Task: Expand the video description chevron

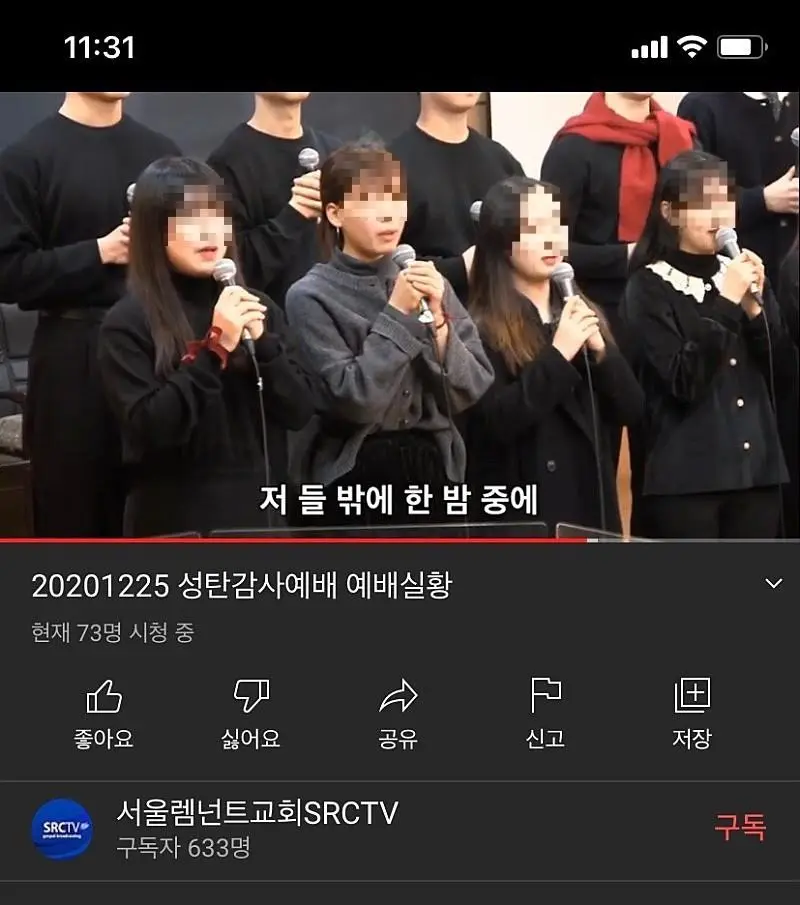Action: click(773, 584)
